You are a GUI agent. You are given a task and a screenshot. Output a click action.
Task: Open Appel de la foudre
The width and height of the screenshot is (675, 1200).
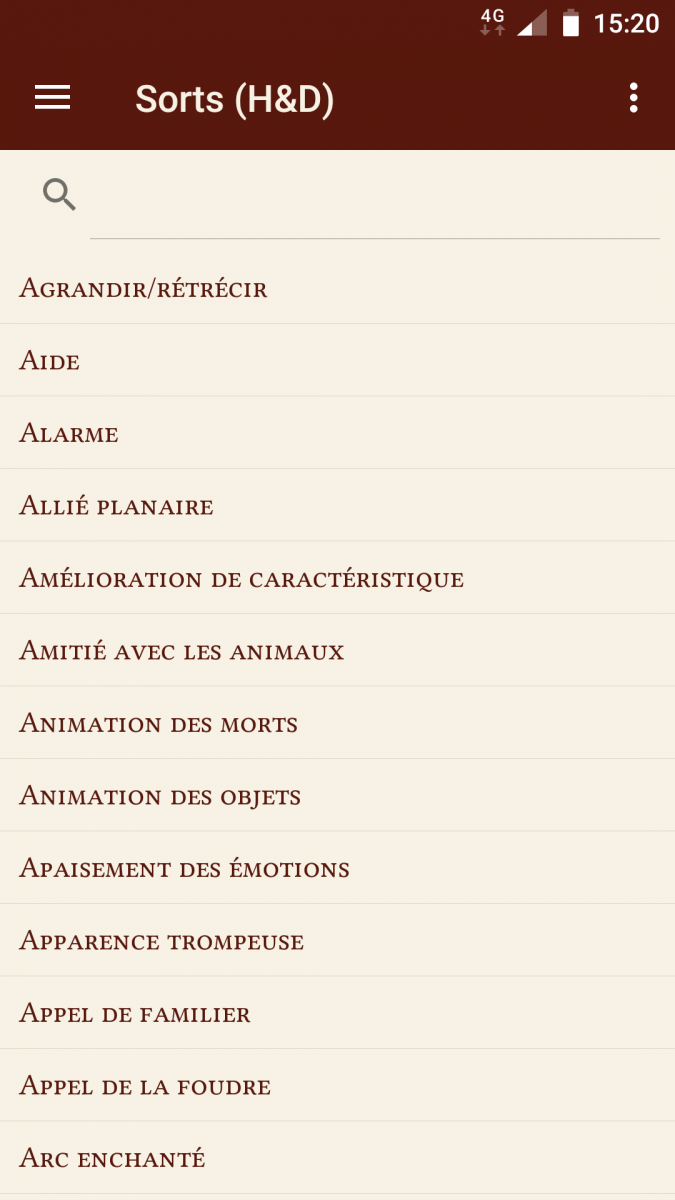[x=145, y=1086]
